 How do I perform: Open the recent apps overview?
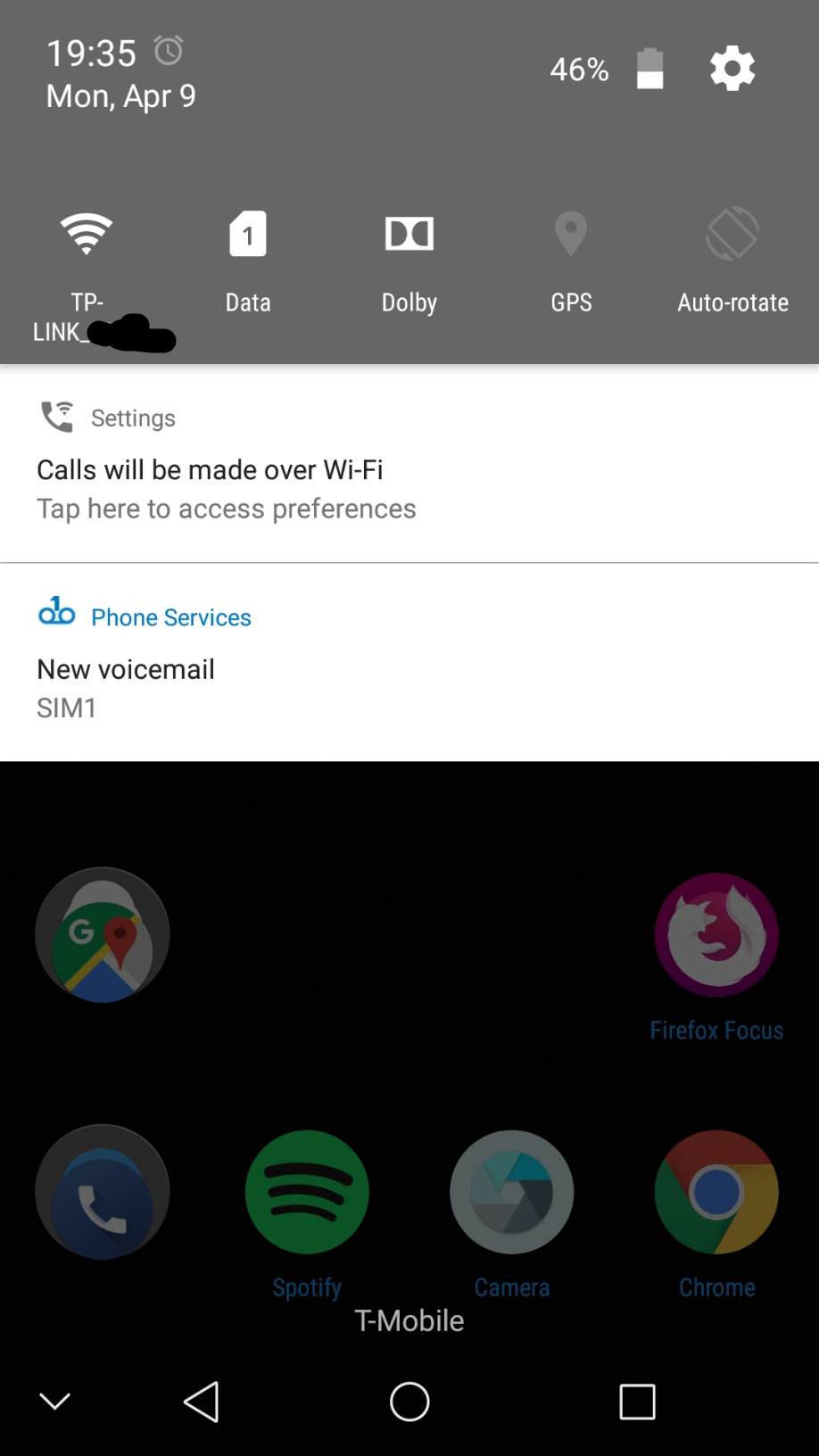pyautogui.click(x=637, y=1402)
